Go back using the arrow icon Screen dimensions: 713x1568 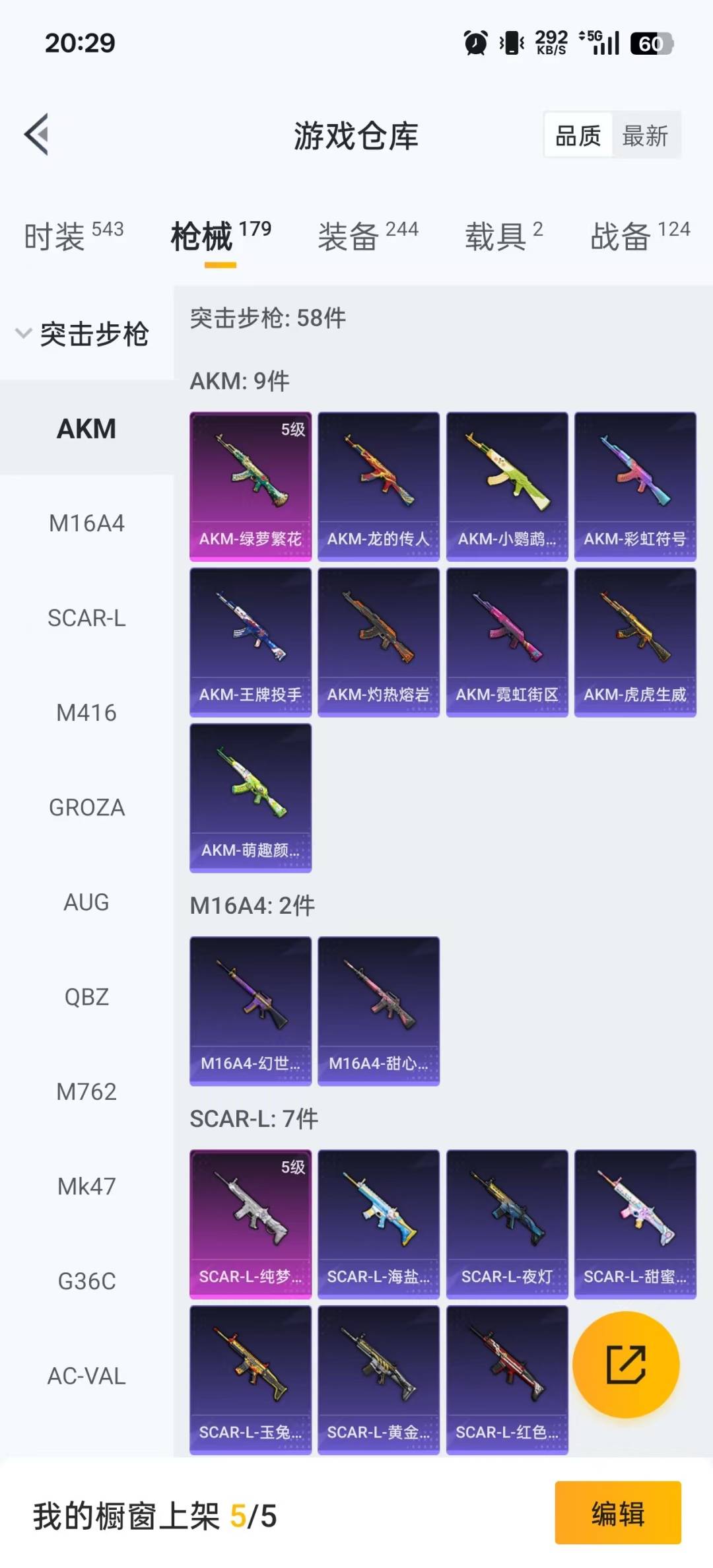[37, 135]
